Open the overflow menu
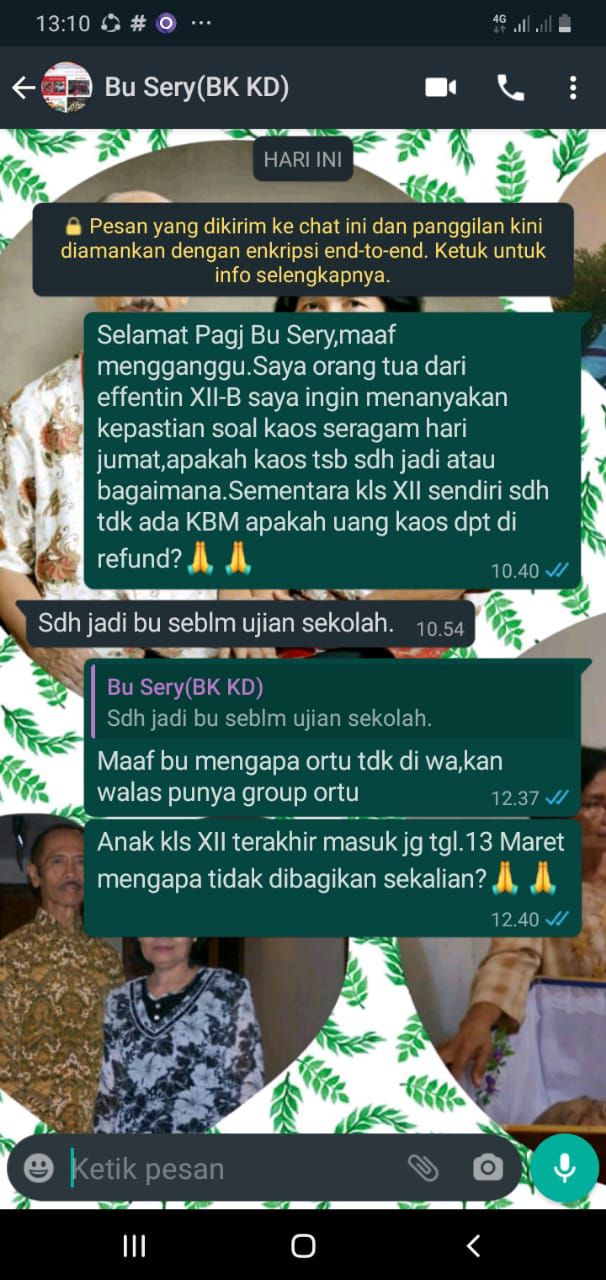The width and height of the screenshot is (606, 1280). point(573,88)
